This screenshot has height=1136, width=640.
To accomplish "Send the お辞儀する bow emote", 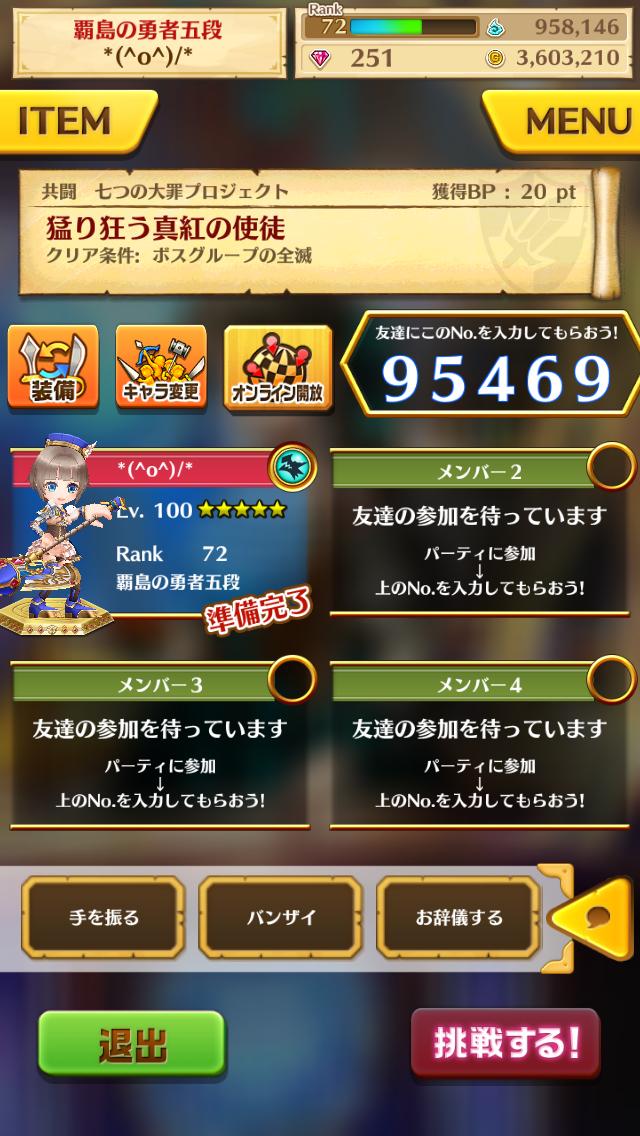I will click(458, 917).
